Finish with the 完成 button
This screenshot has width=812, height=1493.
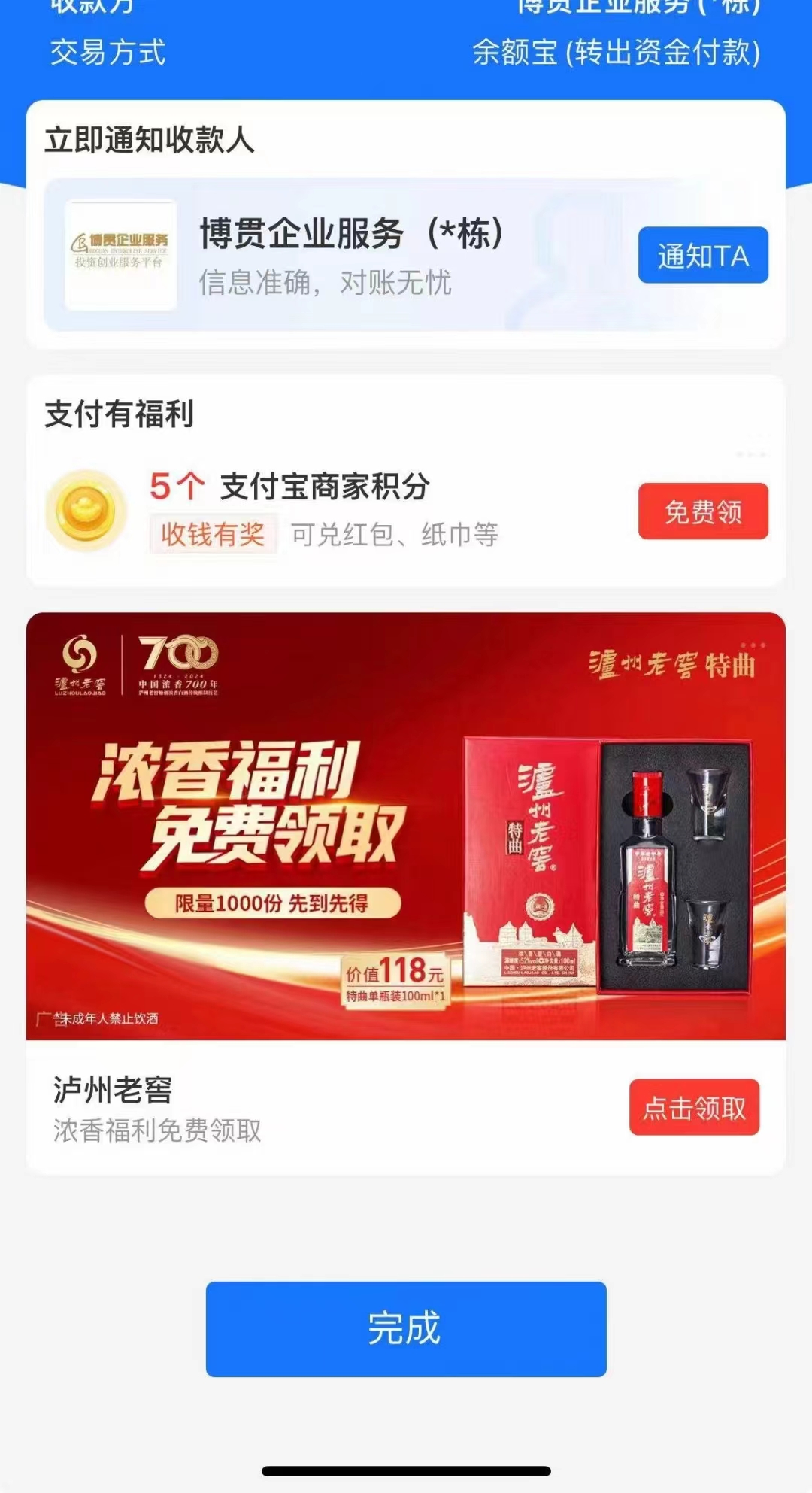click(x=406, y=1329)
